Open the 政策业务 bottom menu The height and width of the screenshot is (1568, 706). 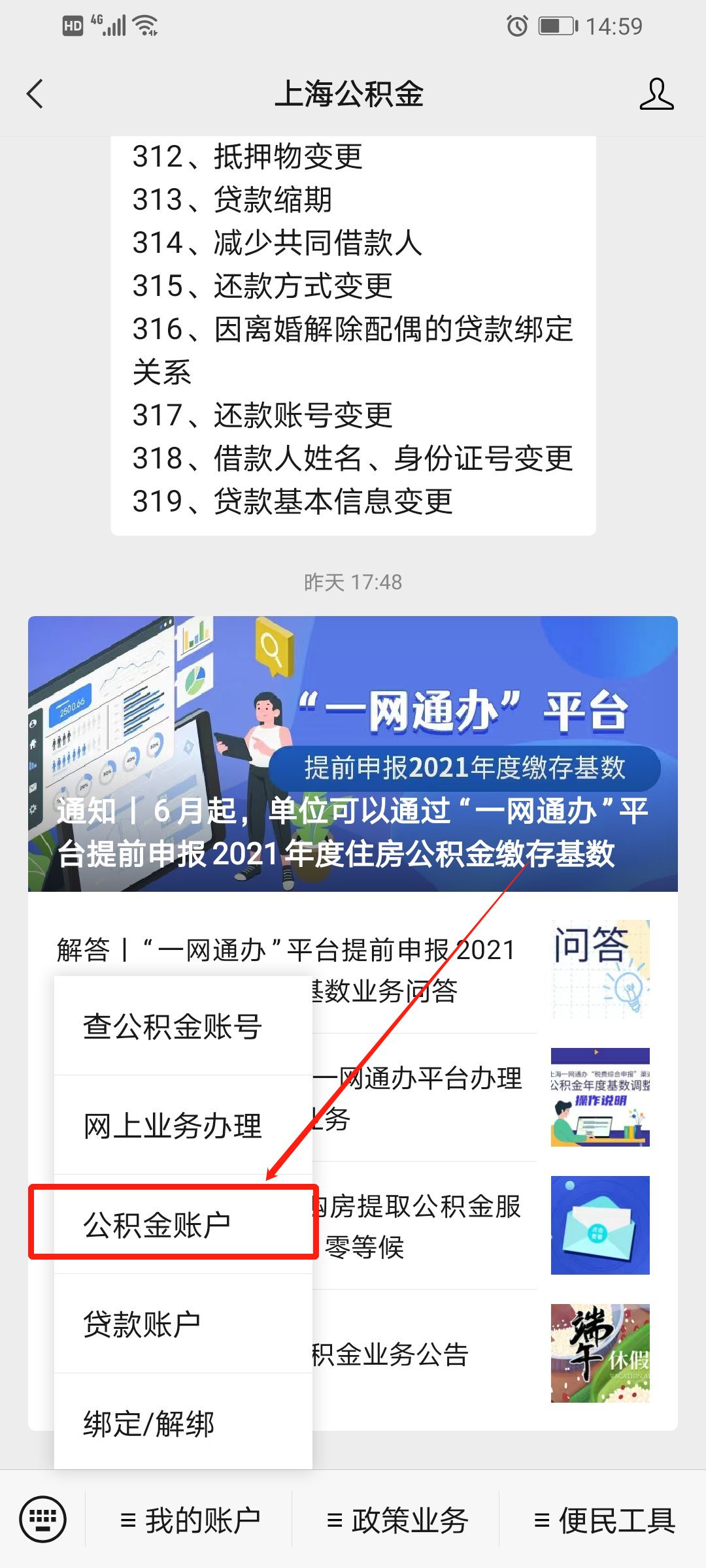(397, 1520)
